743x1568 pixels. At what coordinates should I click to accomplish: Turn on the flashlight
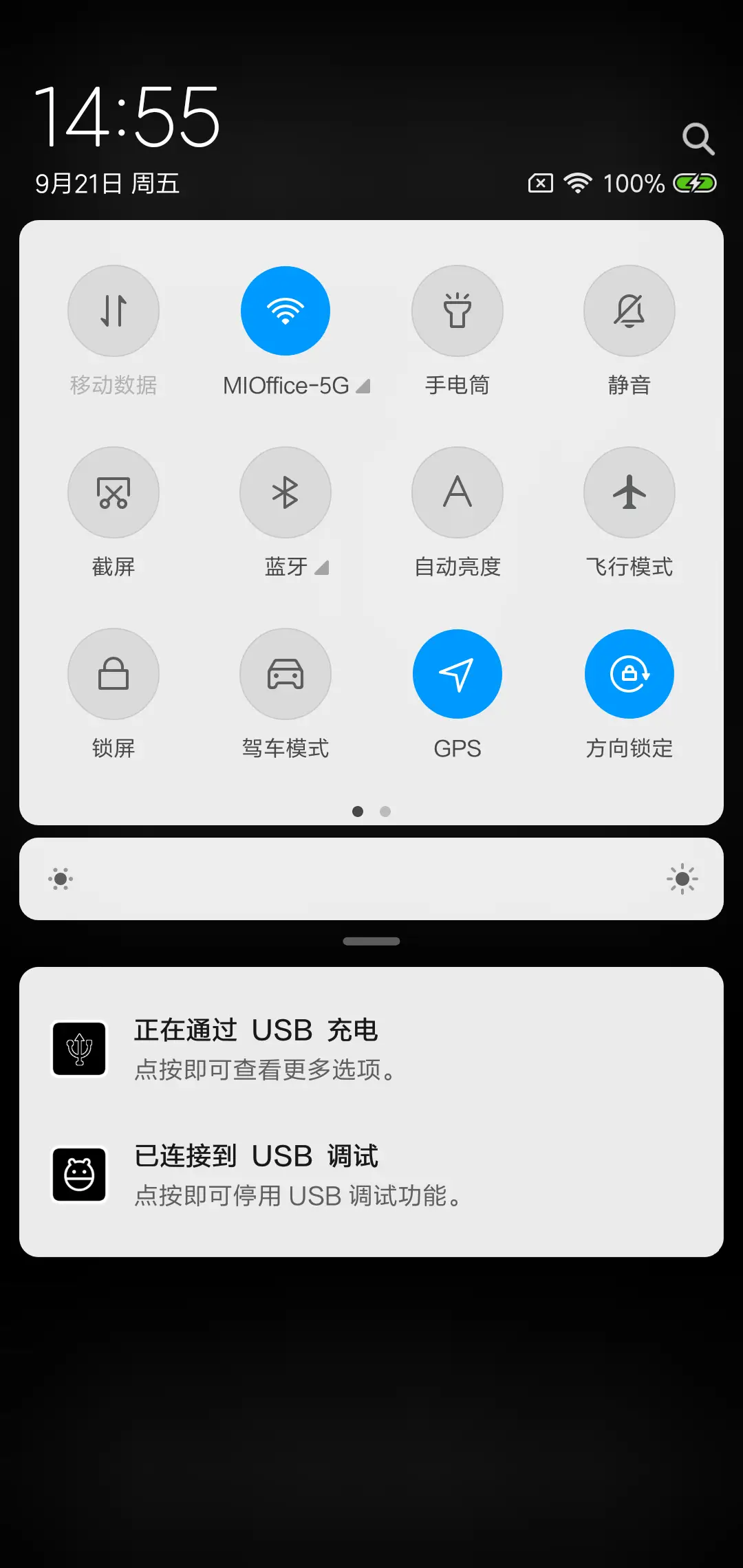click(457, 311)
